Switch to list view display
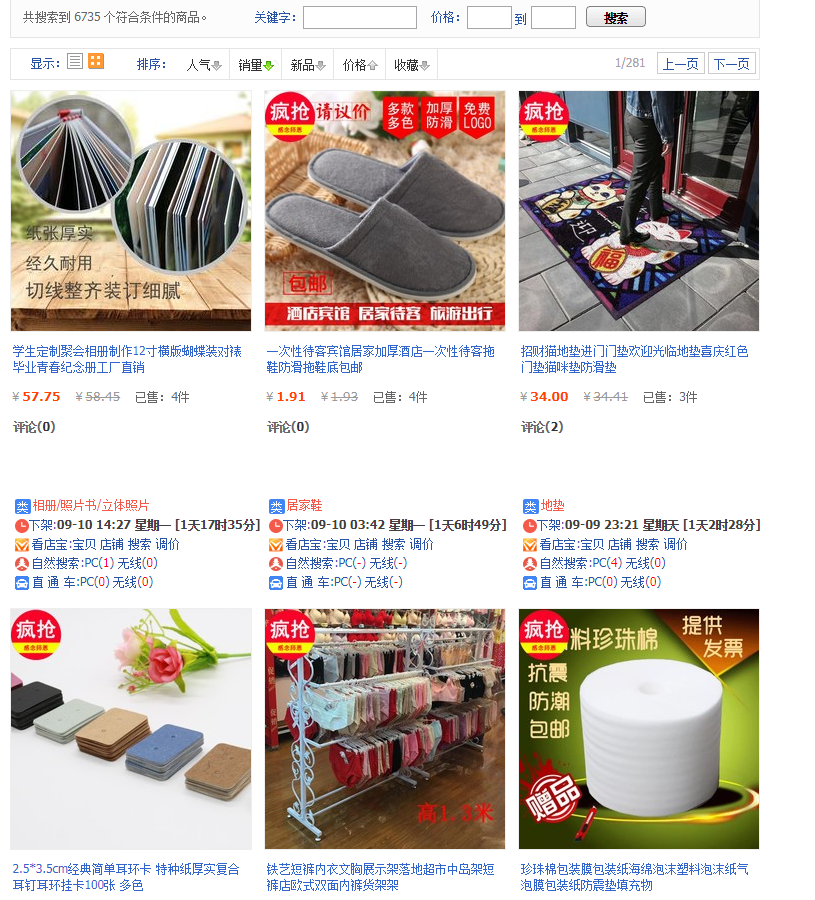 coord(75,62)
